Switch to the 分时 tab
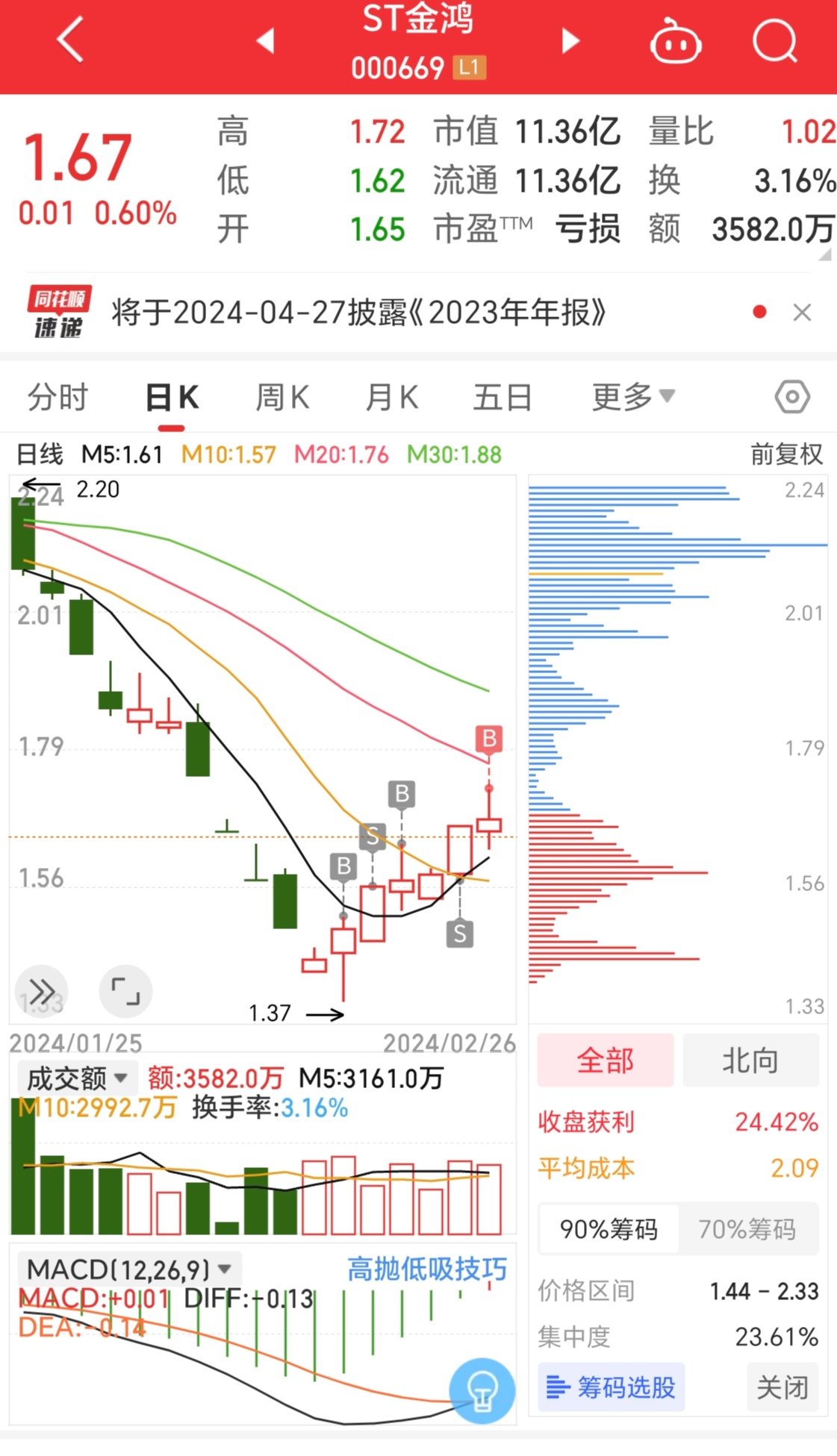 tap(58, 396)
